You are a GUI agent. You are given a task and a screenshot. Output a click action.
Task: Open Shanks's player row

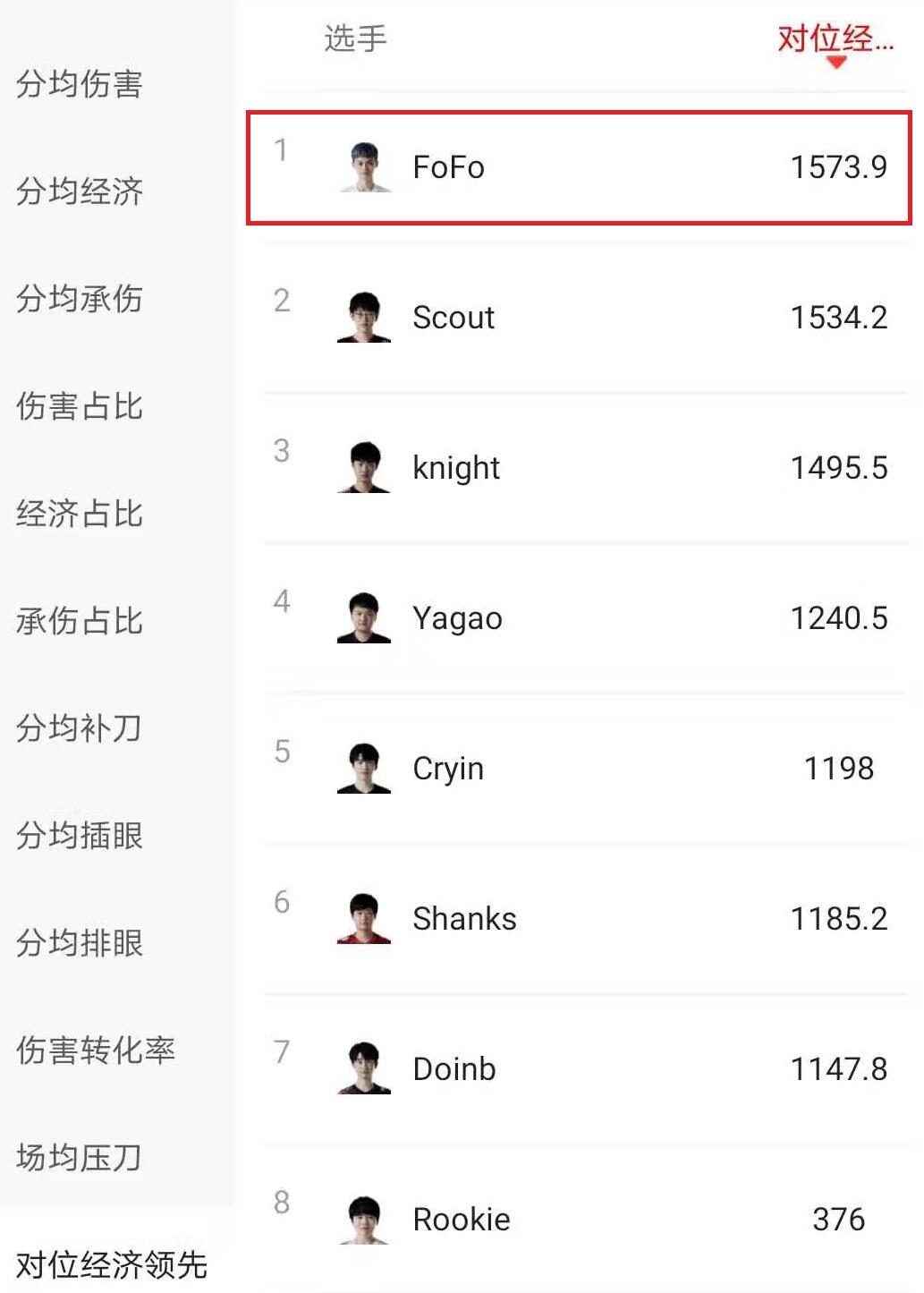tap(579, 919)
